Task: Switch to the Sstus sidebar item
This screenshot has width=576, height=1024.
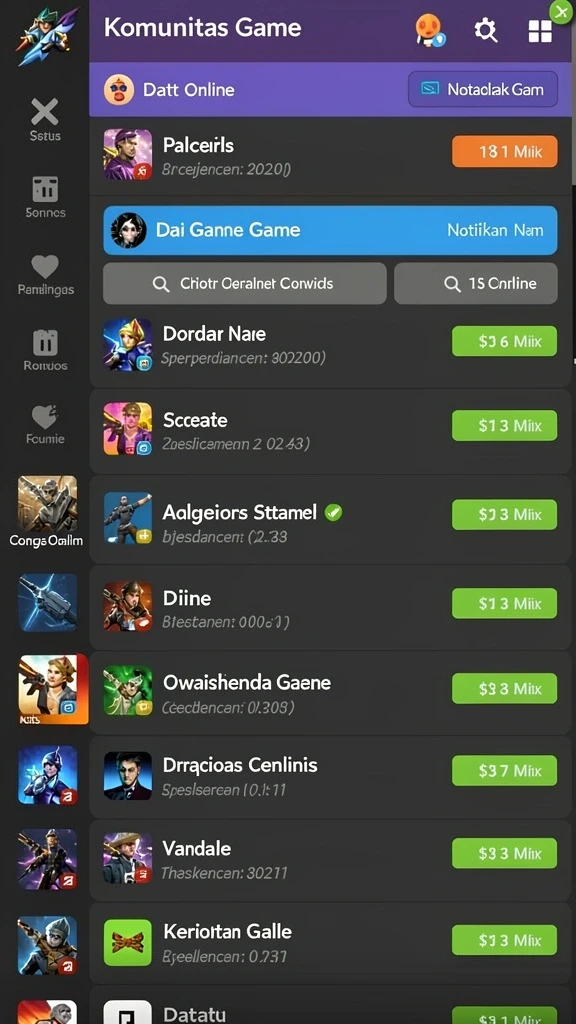Action: click(x=44, y=120)
